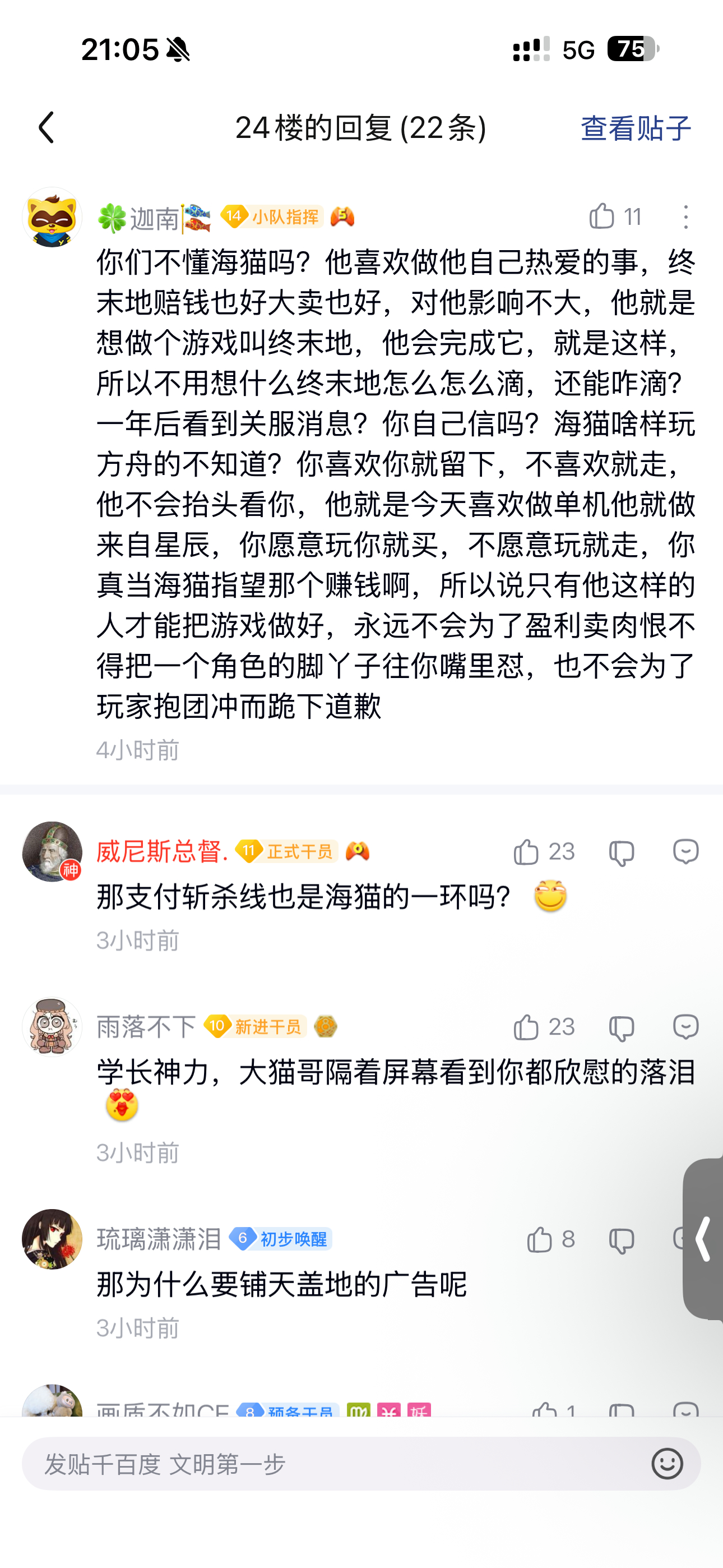The height and width of the screenshot is (1568, 723).
Task: Open overflow menu on 迦南's comment
Action: 685,217
